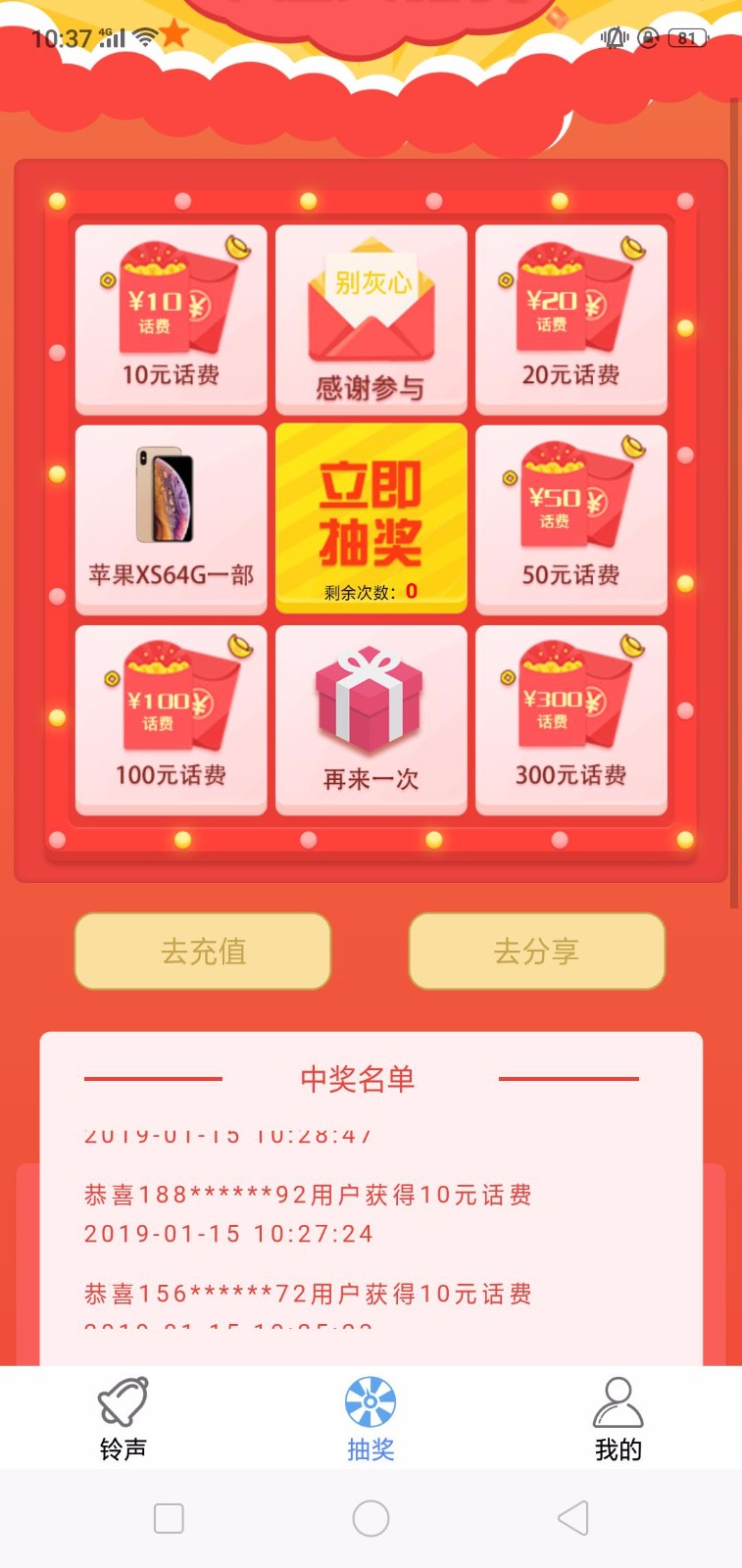Tap the alarm status bar icon
This screenshot has height=1568, width=742.
click(x=613, y=37)
